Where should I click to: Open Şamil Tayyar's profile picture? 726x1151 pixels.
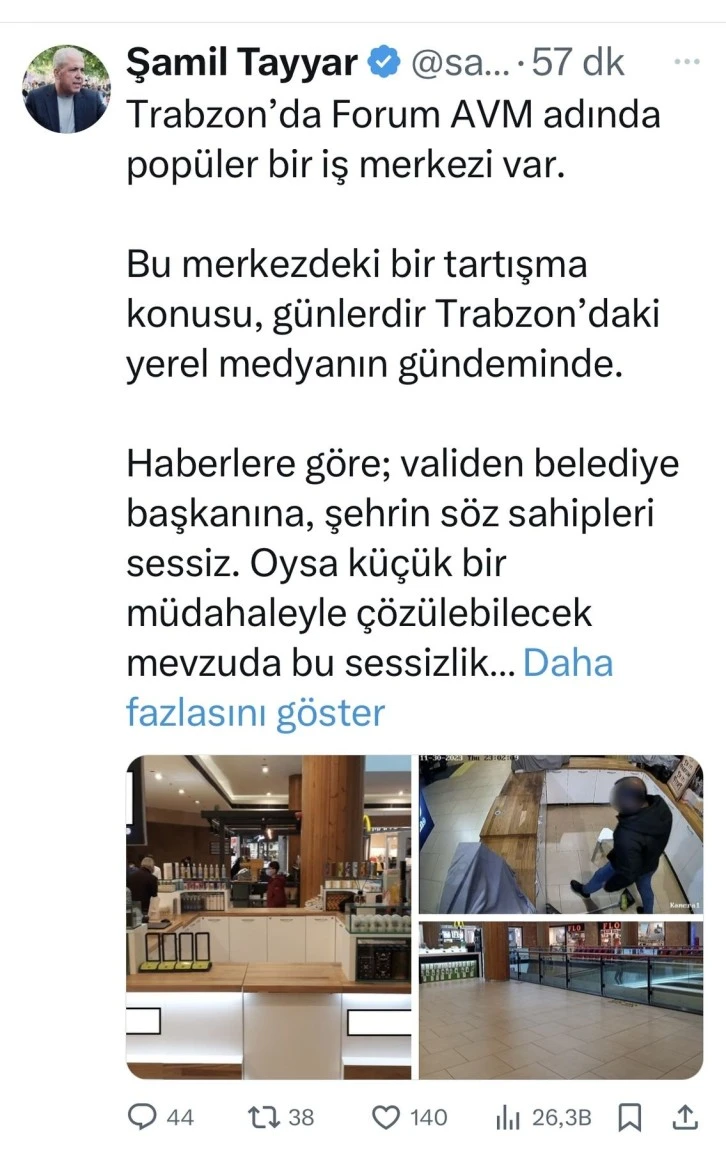pos(66,89)
